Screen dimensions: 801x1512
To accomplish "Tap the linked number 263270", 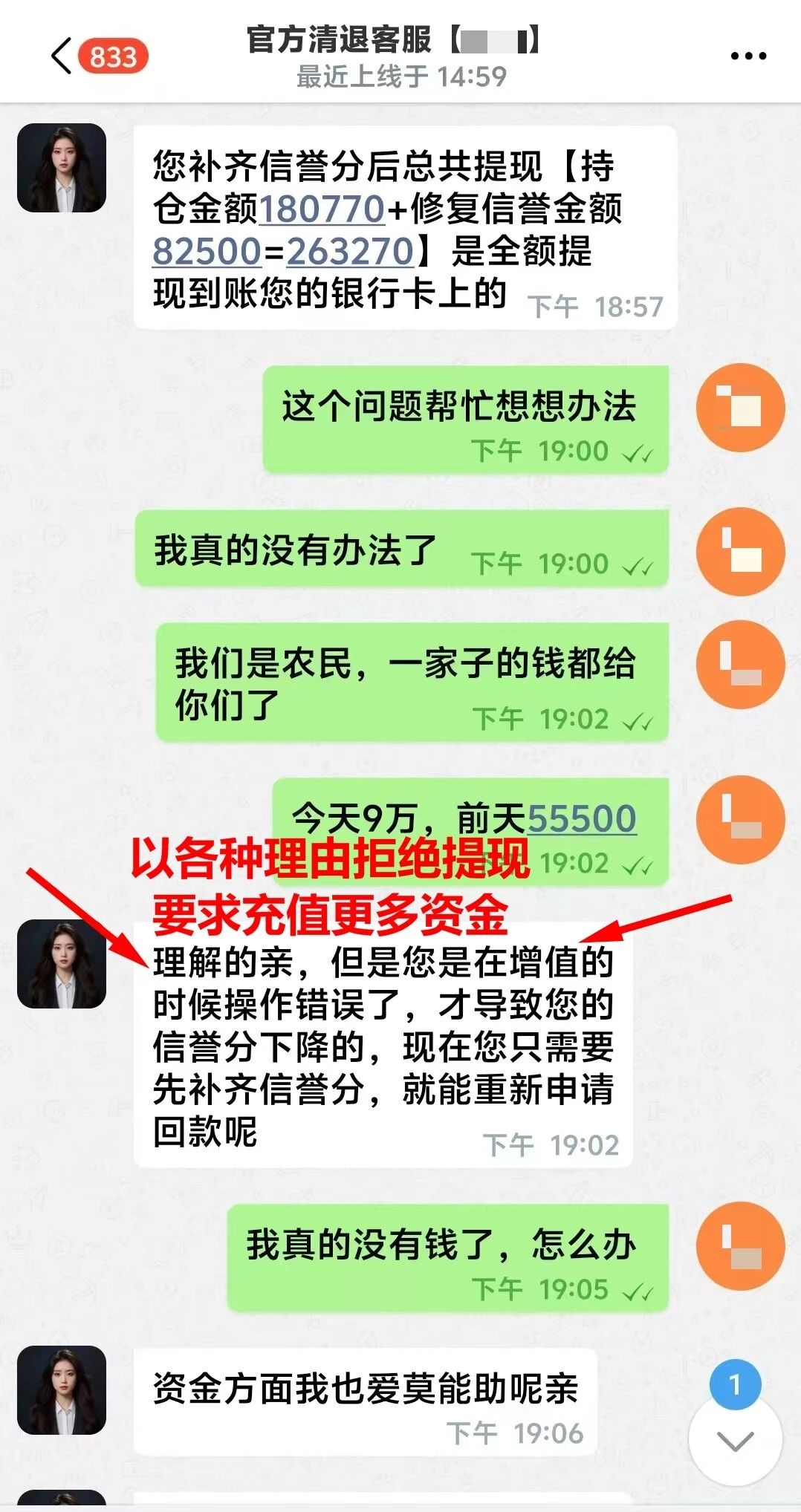I will point(350,251).
